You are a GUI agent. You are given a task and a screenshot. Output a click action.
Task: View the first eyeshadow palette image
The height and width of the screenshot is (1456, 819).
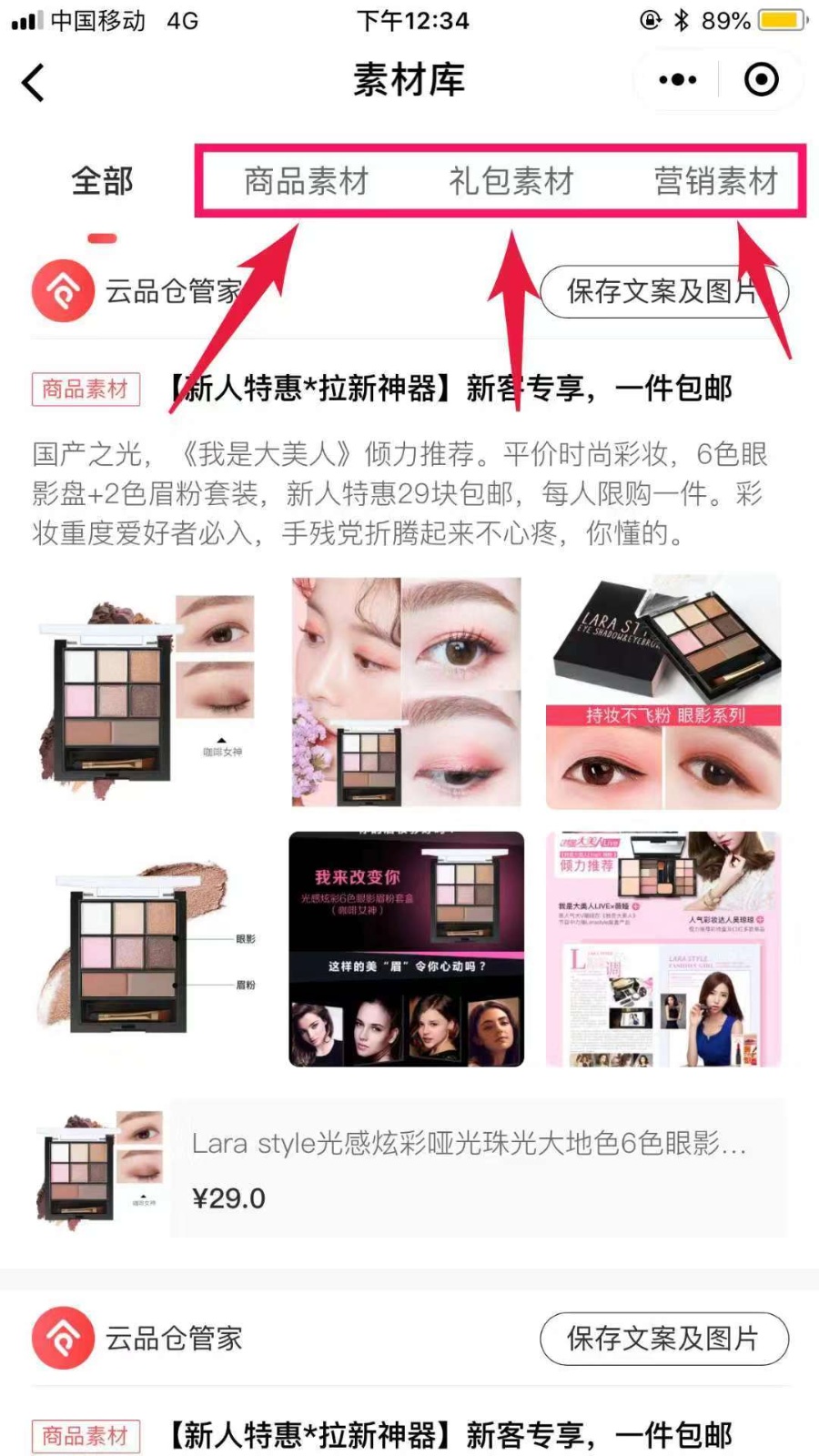tap(148, 693)
